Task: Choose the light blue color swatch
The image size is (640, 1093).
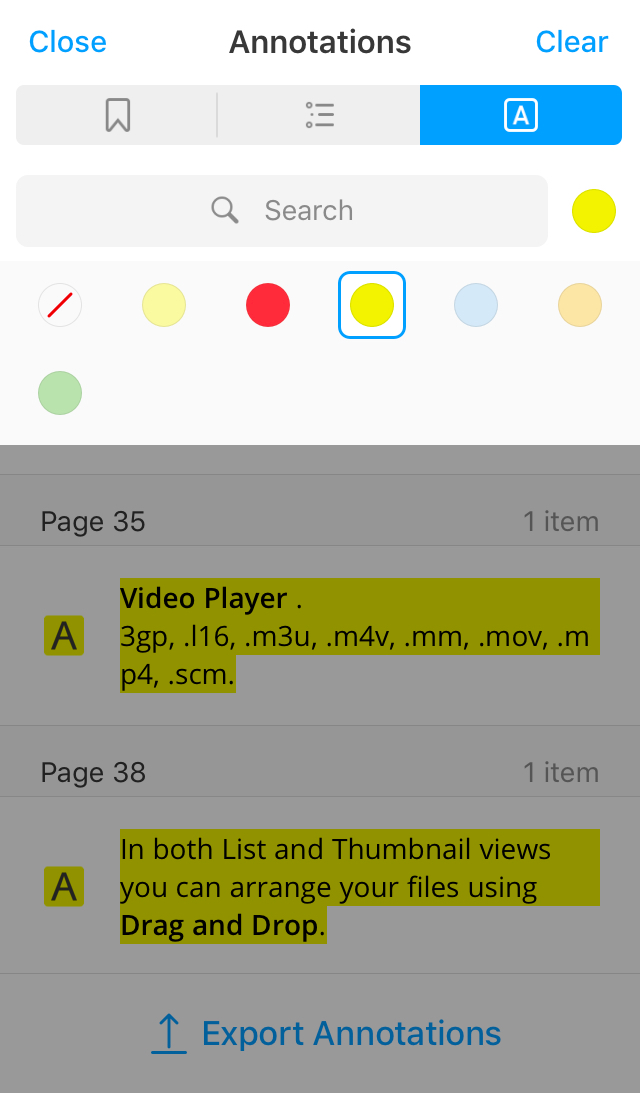Action: (x=476, y=305)
